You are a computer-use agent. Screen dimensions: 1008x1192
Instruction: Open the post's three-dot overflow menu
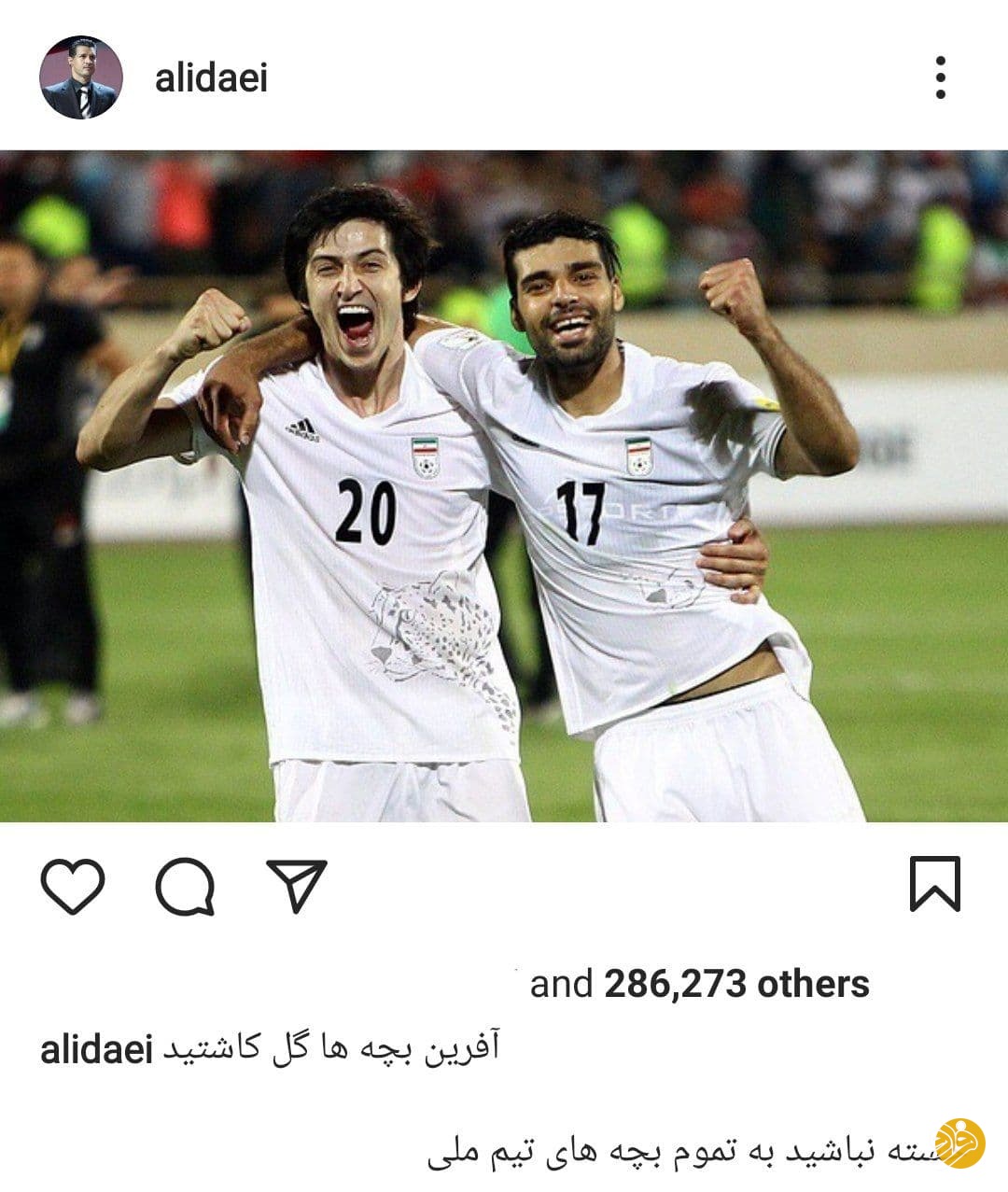click(x=940, y=77)
